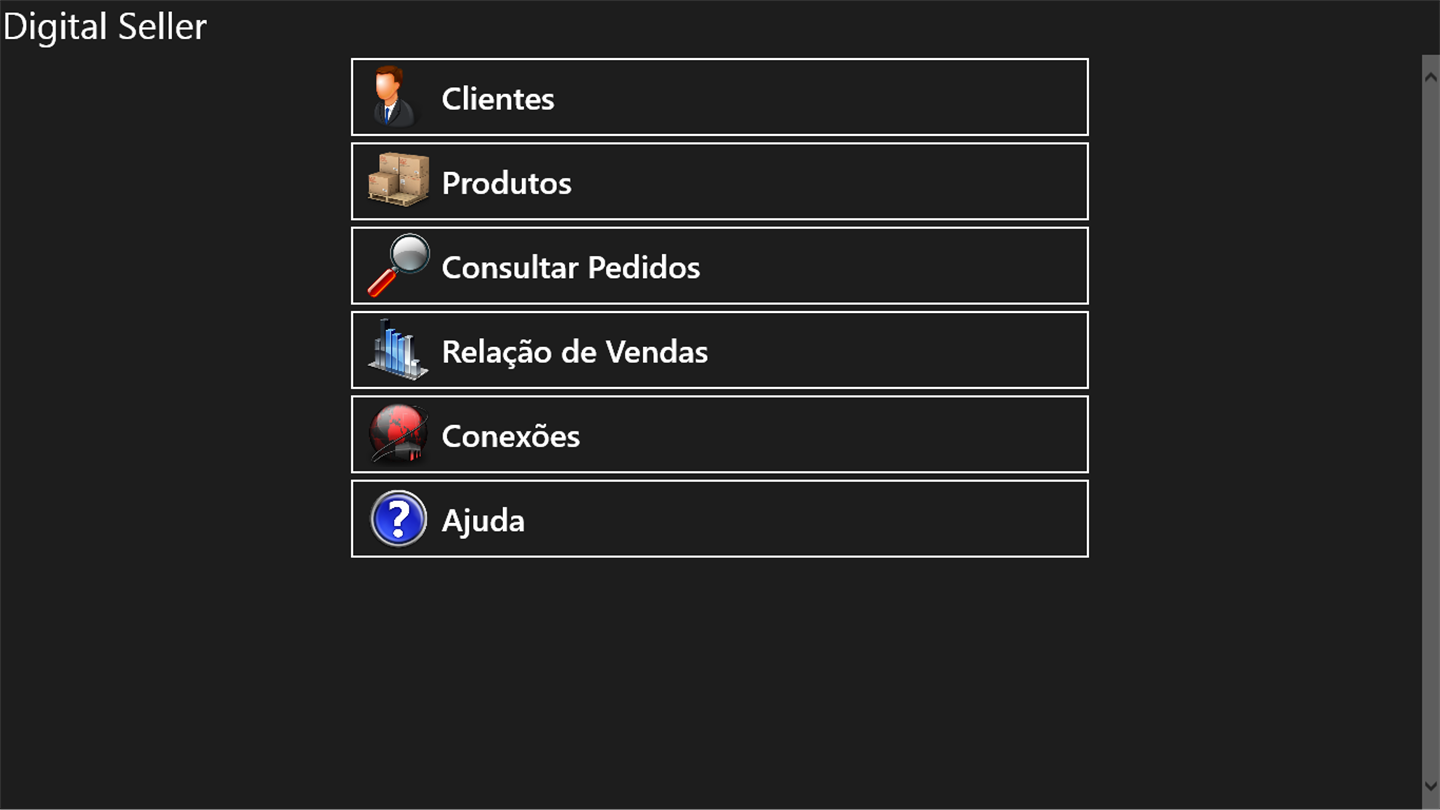The height and width of the screenshot is (810, 1440).
Task: Select Consultar Pedidos
Action: (719, 266)
